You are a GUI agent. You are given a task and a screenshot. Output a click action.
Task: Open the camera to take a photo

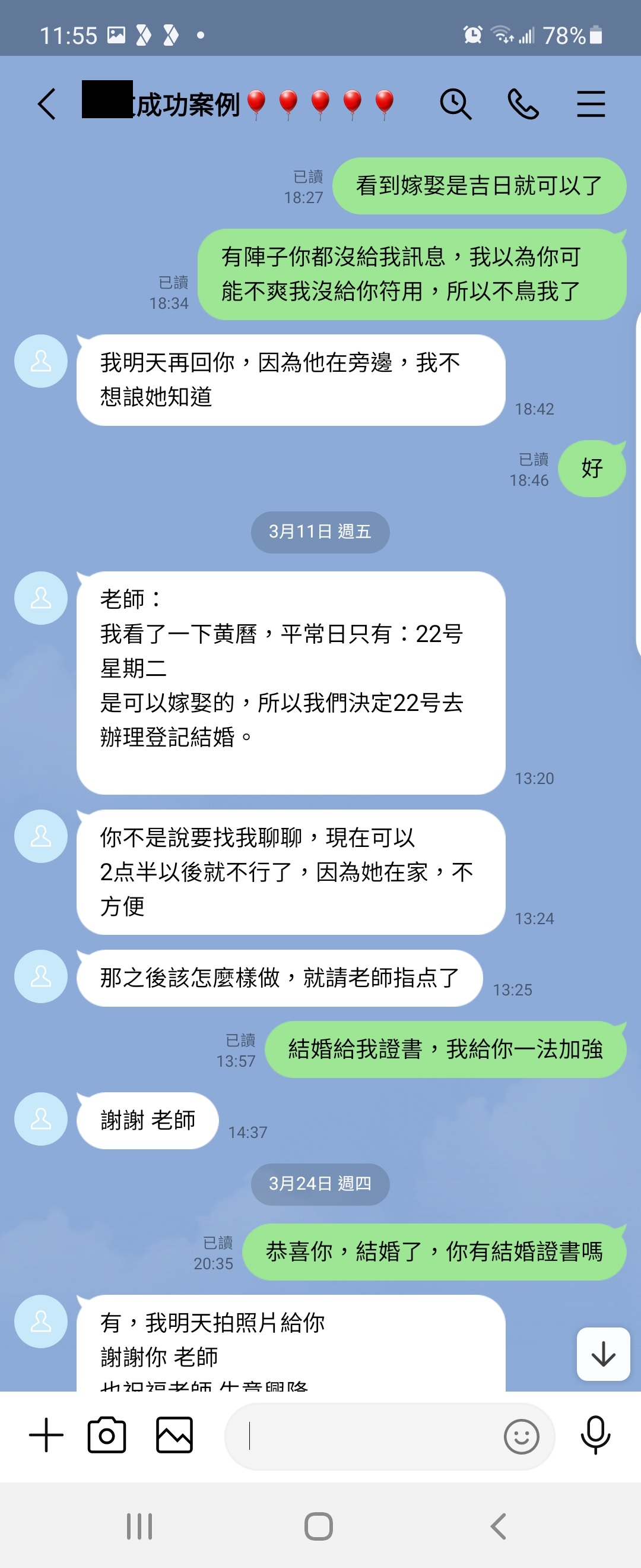click(107, 1436)
